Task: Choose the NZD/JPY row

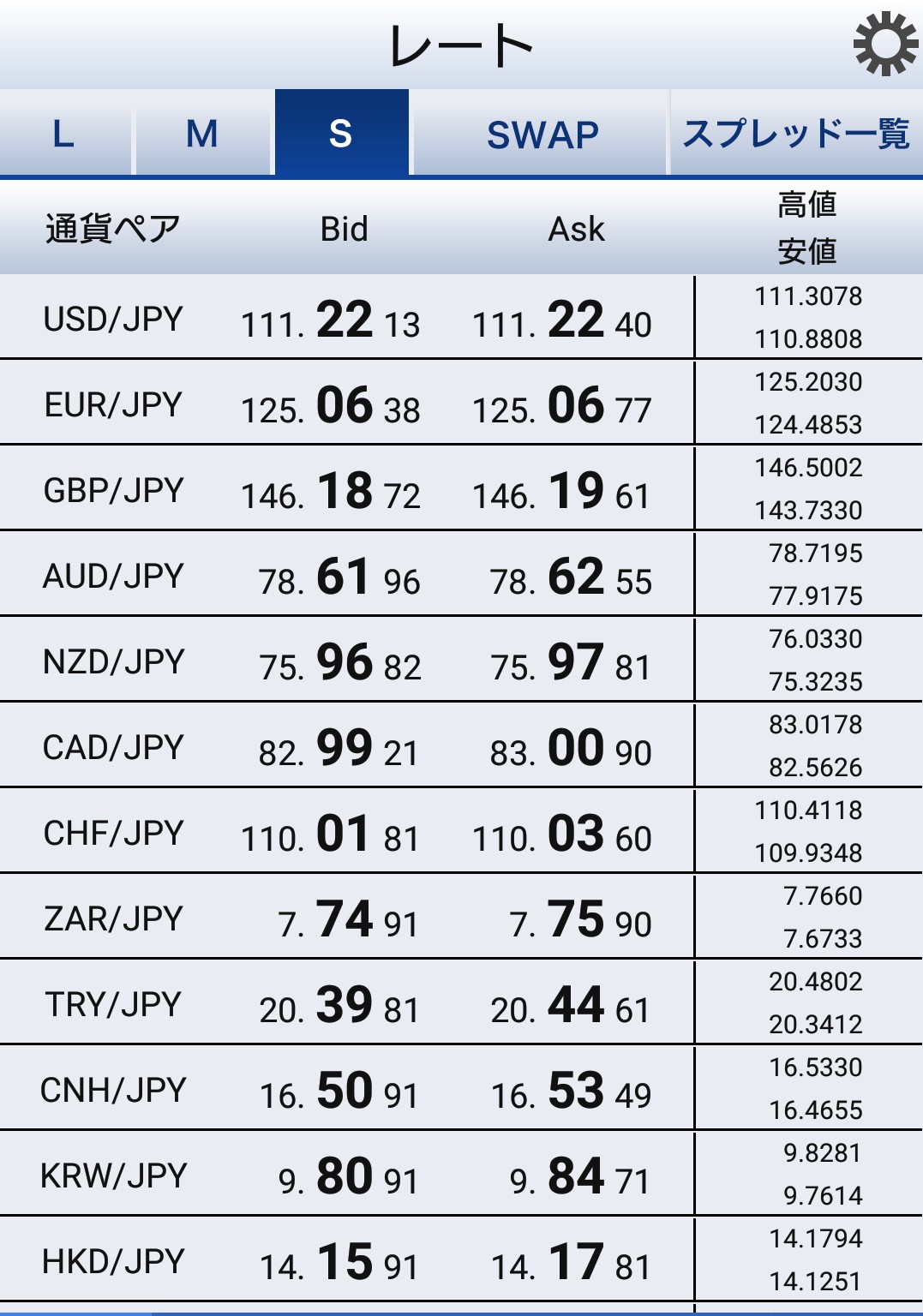Action: [x=113, y=661]
